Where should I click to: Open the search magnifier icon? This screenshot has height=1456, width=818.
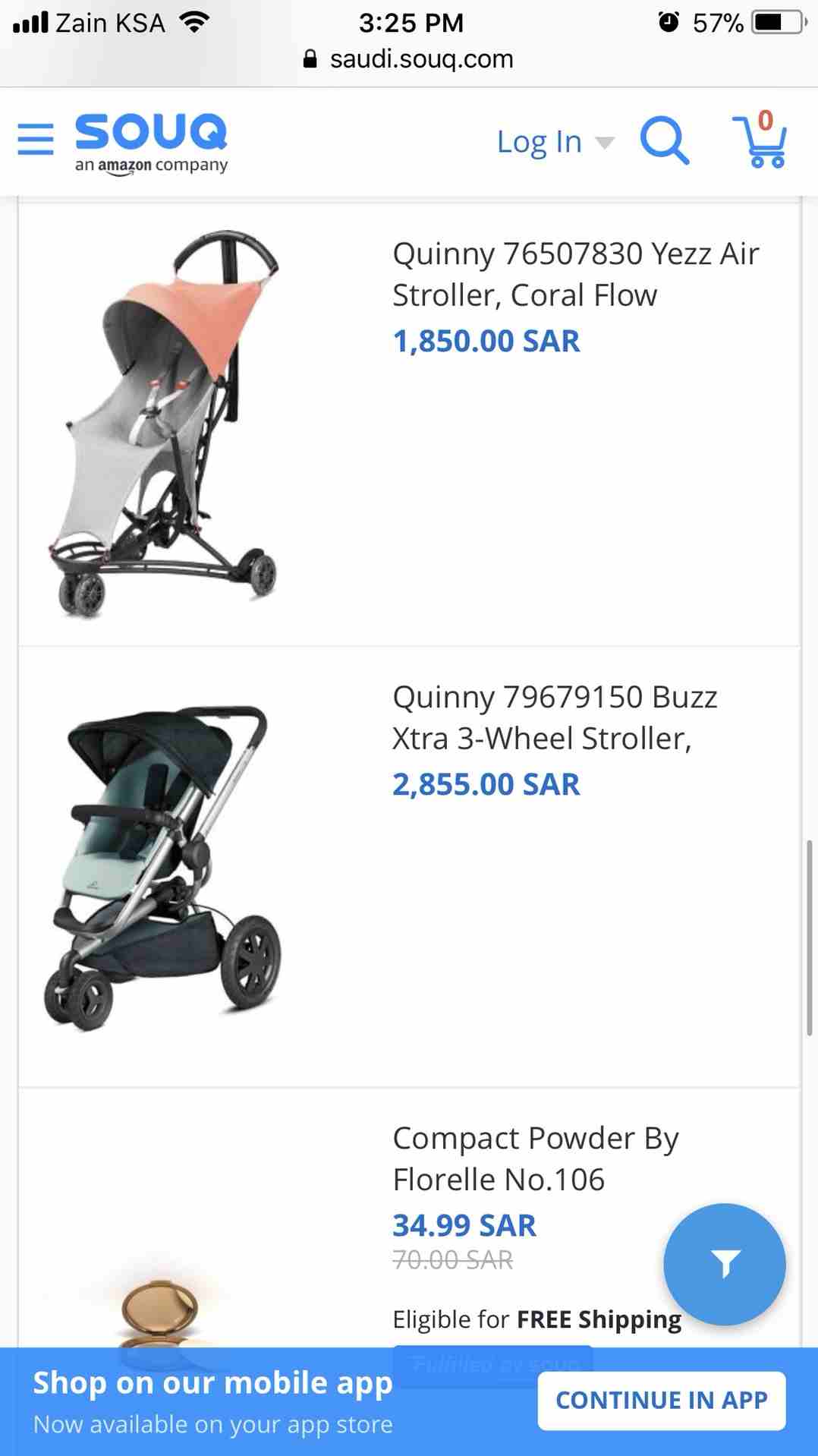pyautogui.click(x=665, y=140)
